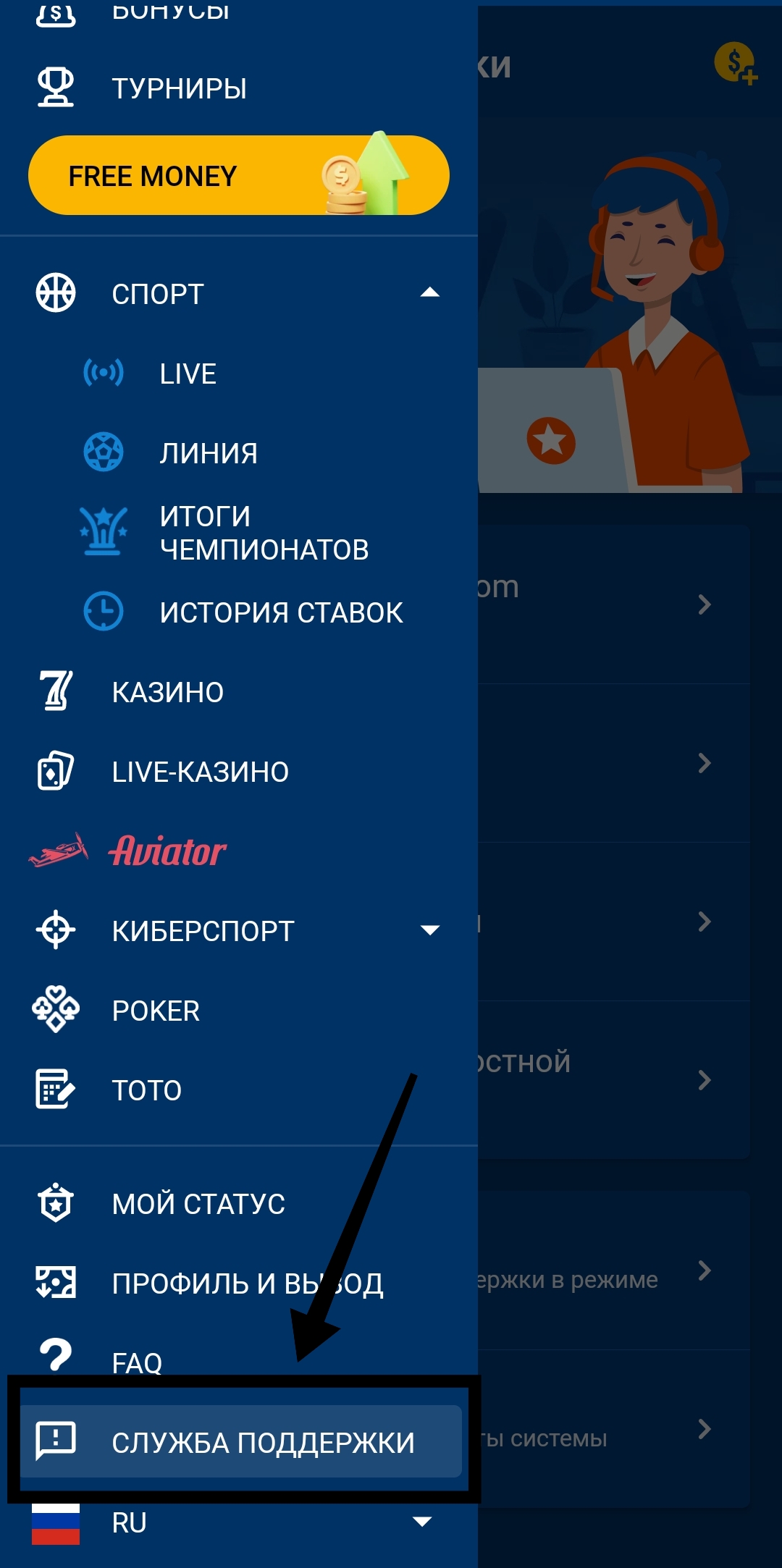Tap the FREE MONEY button

tap(238, 176)
